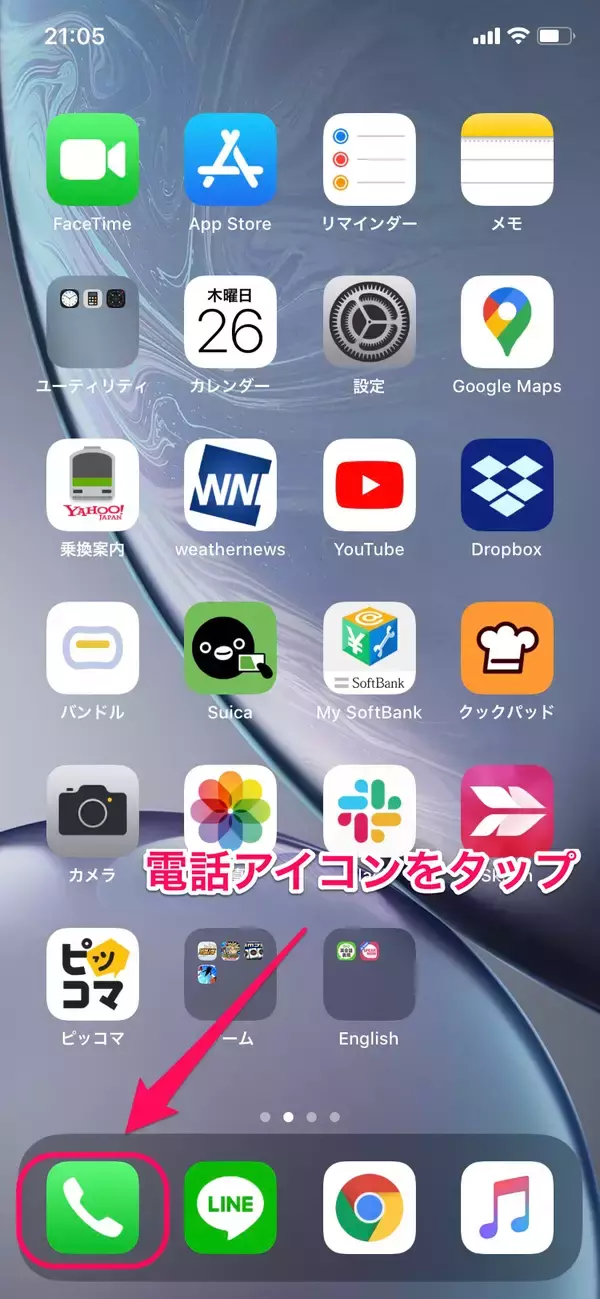
Task: Launch the クックパッド app
Action: 507,648
